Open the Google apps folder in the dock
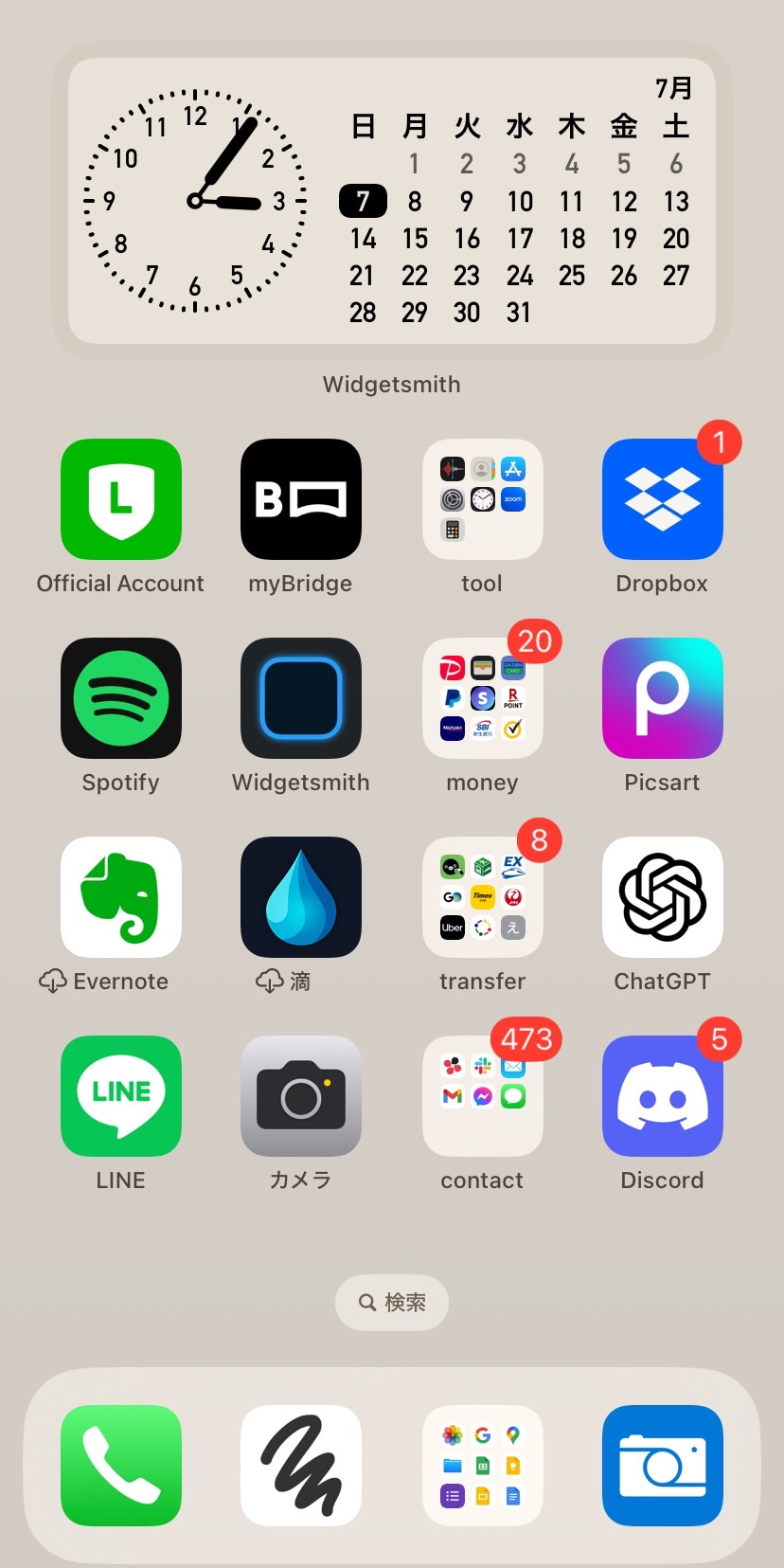This screenshot has height=1568, width=784. tap(483, 1466)
